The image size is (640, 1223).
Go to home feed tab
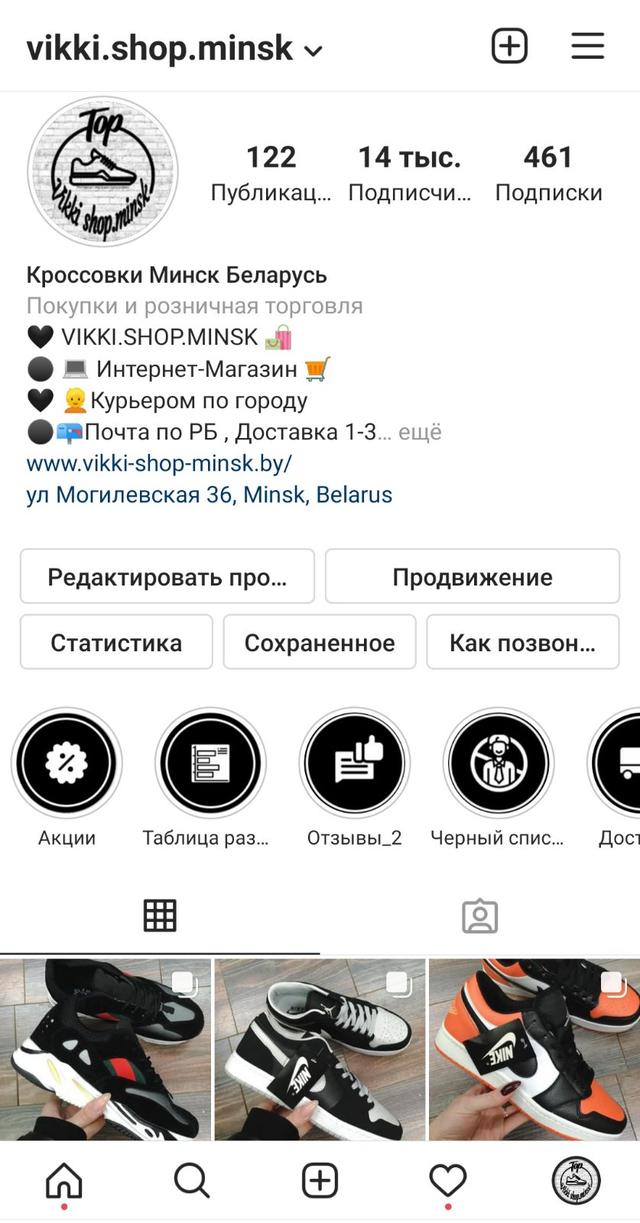pyautogui.click(x=64, y=1182)
